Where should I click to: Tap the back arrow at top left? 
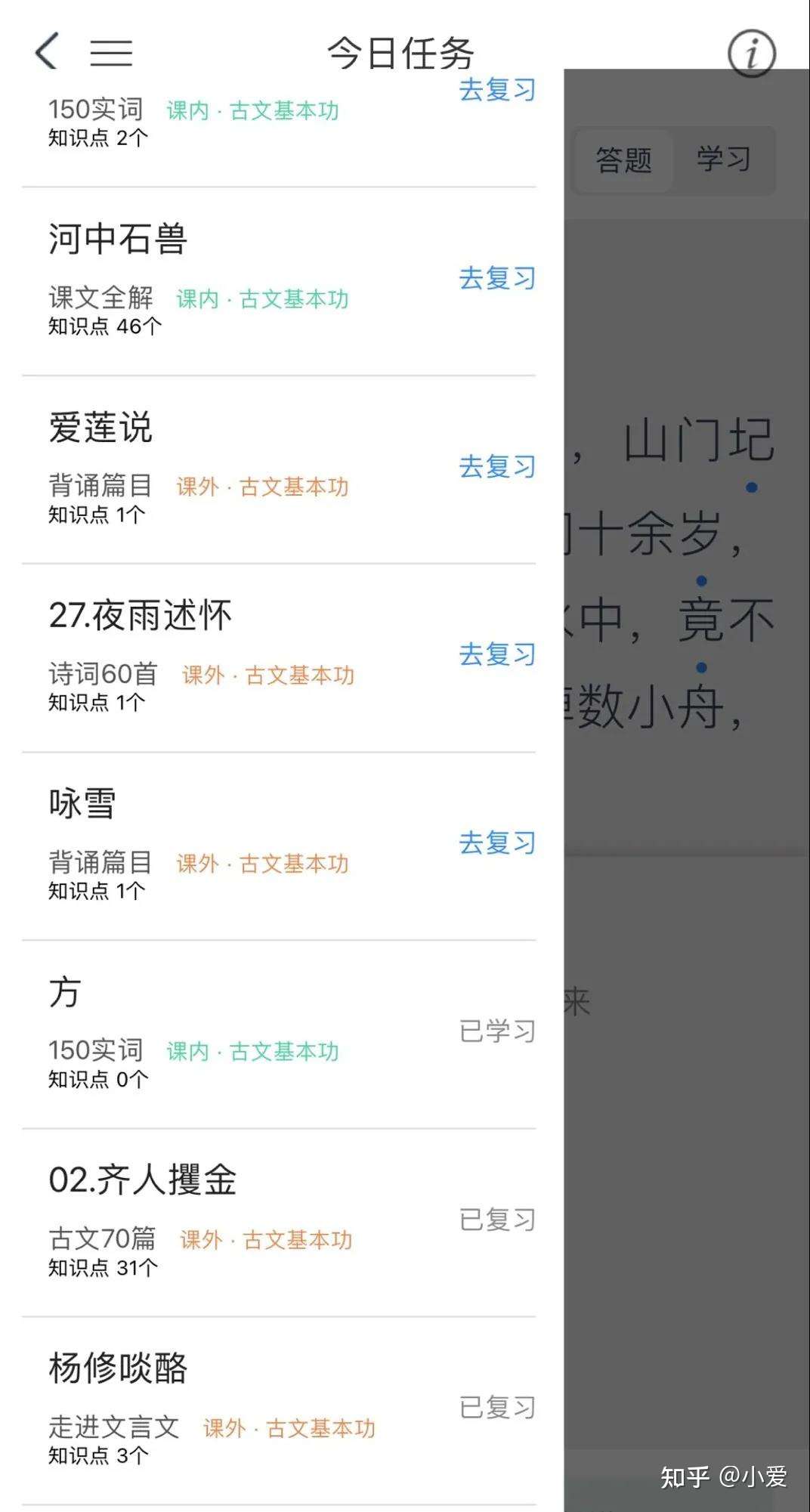48,51
